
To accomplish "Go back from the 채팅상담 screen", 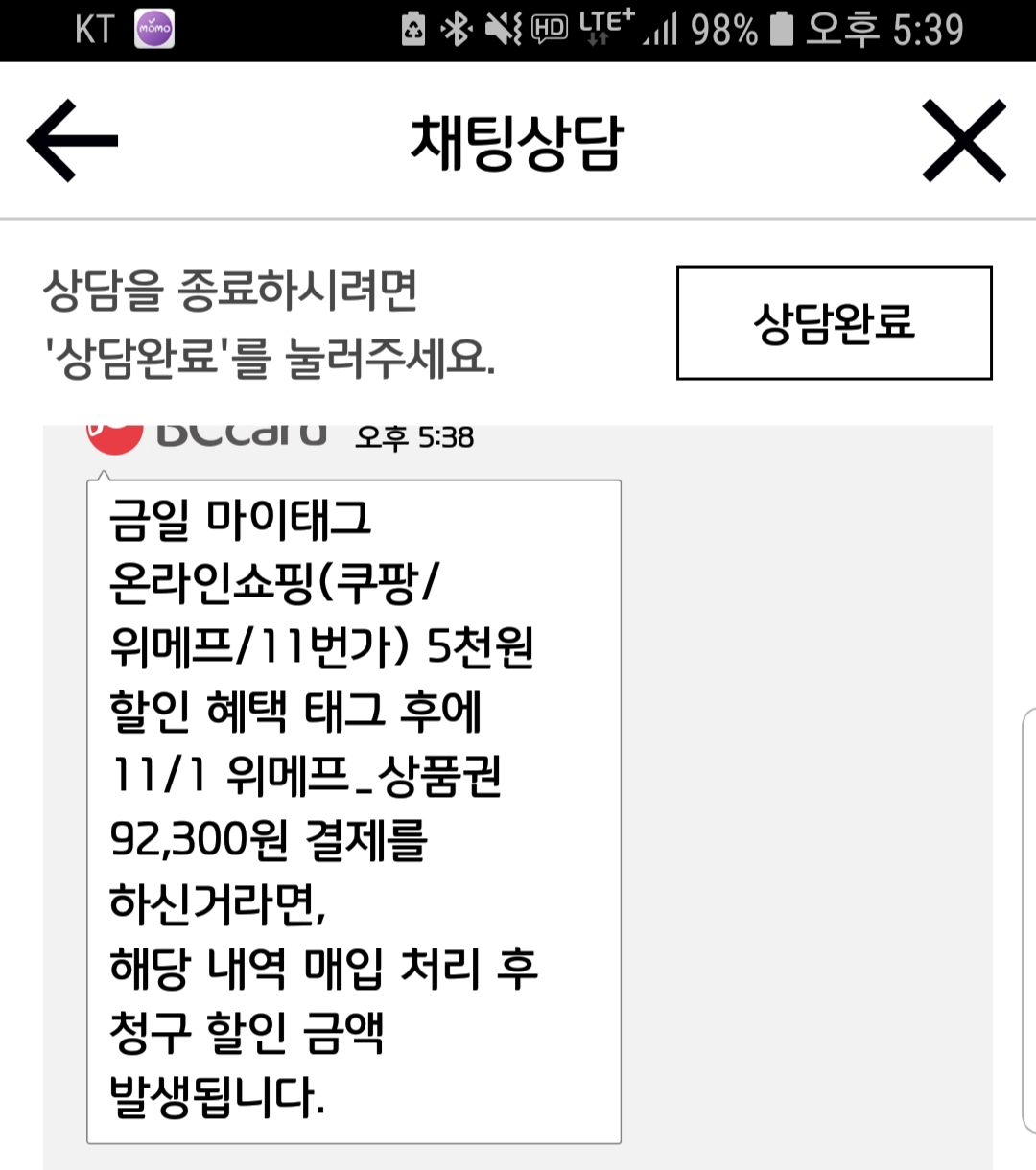I will coord(72,141).
